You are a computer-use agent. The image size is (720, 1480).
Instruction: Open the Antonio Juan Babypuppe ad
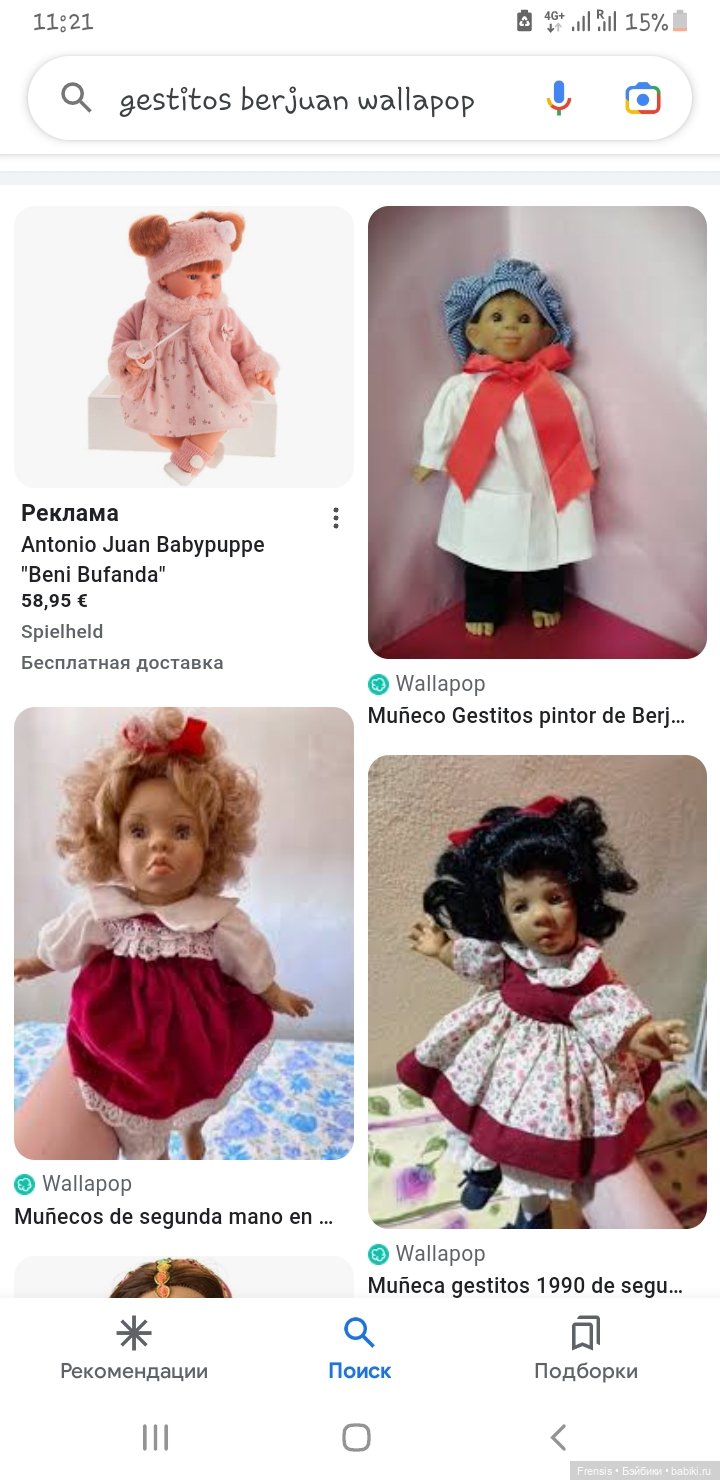[x=183, y=347]
